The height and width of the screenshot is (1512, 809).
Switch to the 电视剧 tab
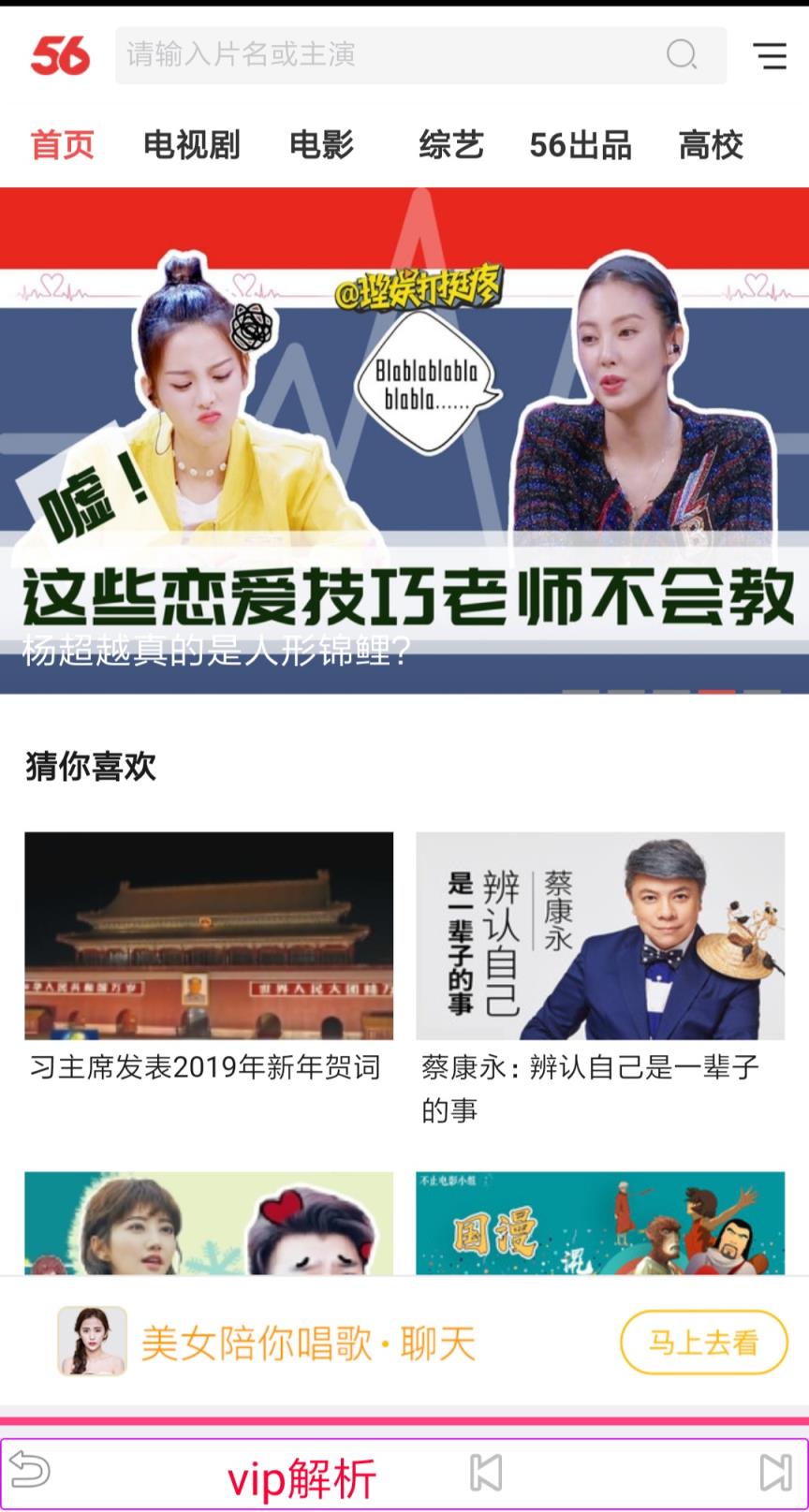pyautogui.click(x=191, y=145)
